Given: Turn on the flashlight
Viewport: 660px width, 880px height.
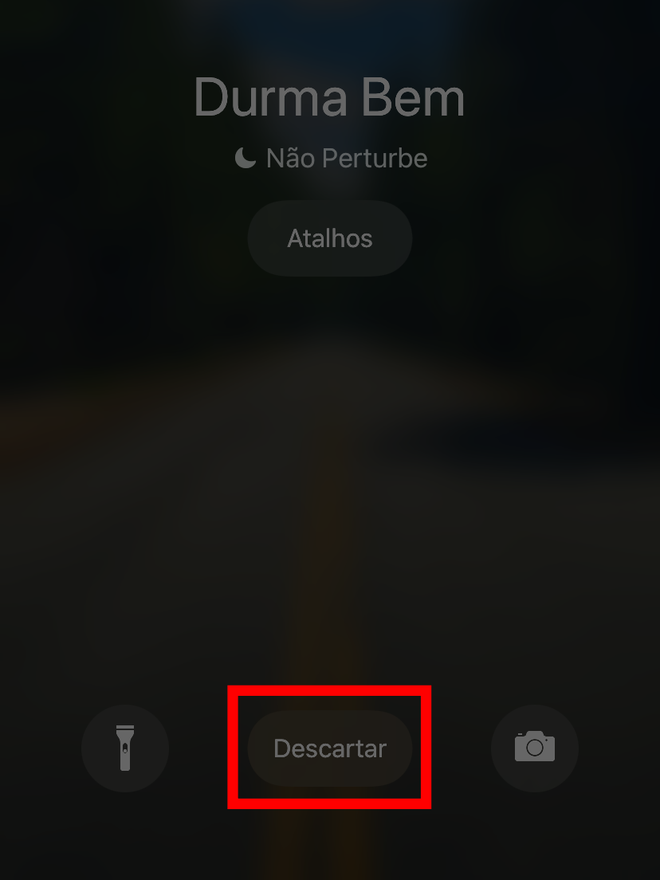Looking at the screenshot, I should point(125,748).
